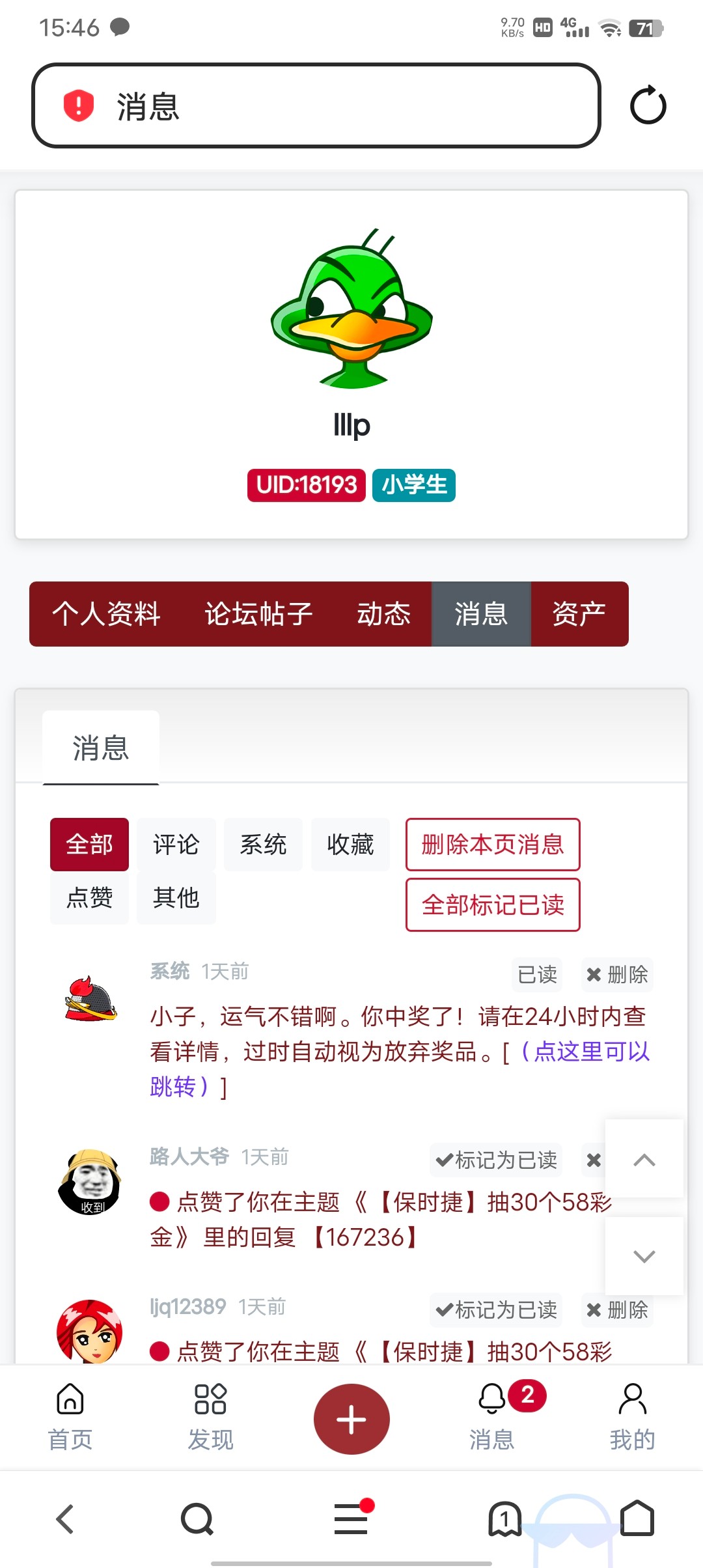Mark 路人大爷's message as read
The width and height of the screenshot is (703, 1568).
tap(496, 1160)
